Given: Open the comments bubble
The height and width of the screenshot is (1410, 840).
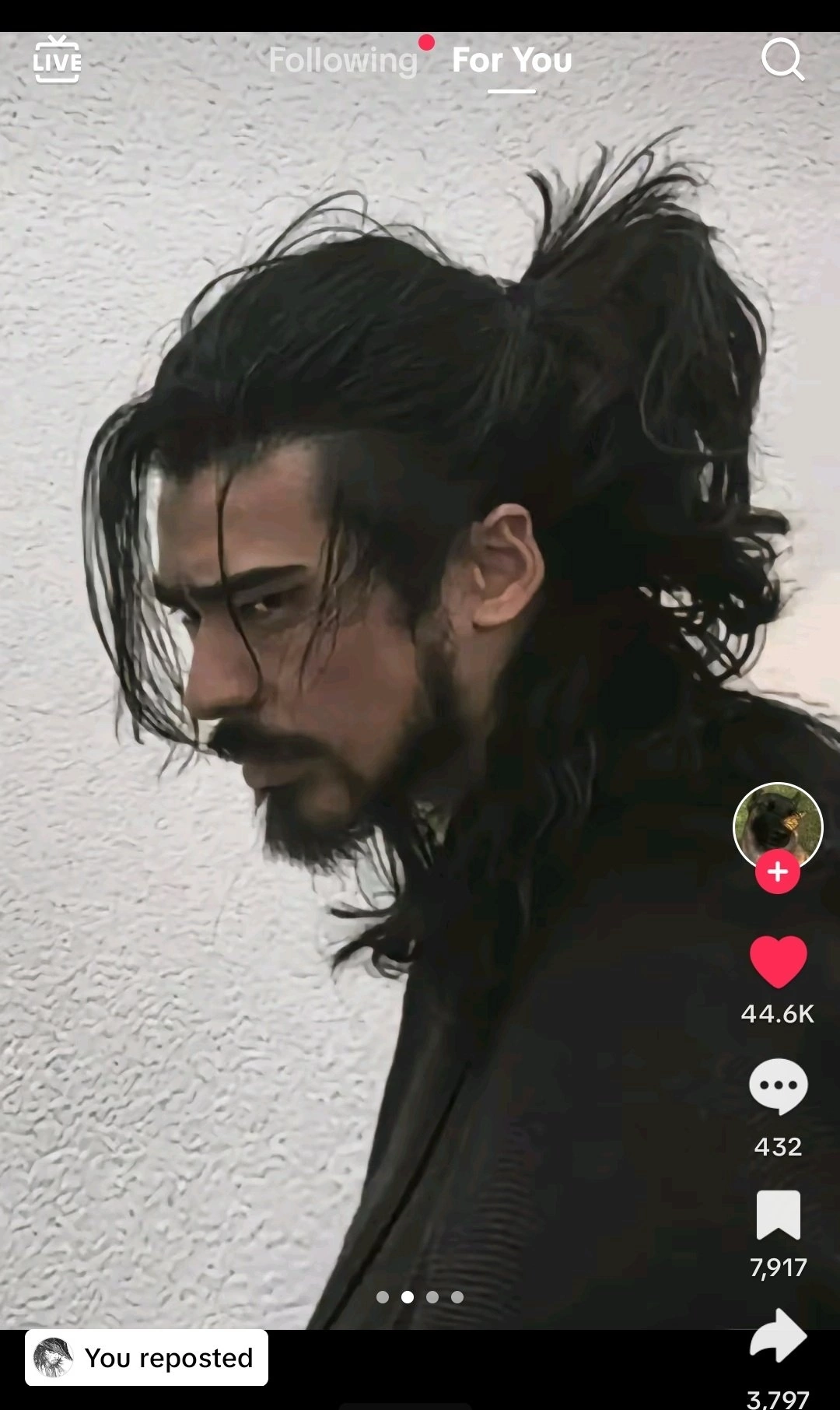Looking at the screenshot, I should [778, 1086].
